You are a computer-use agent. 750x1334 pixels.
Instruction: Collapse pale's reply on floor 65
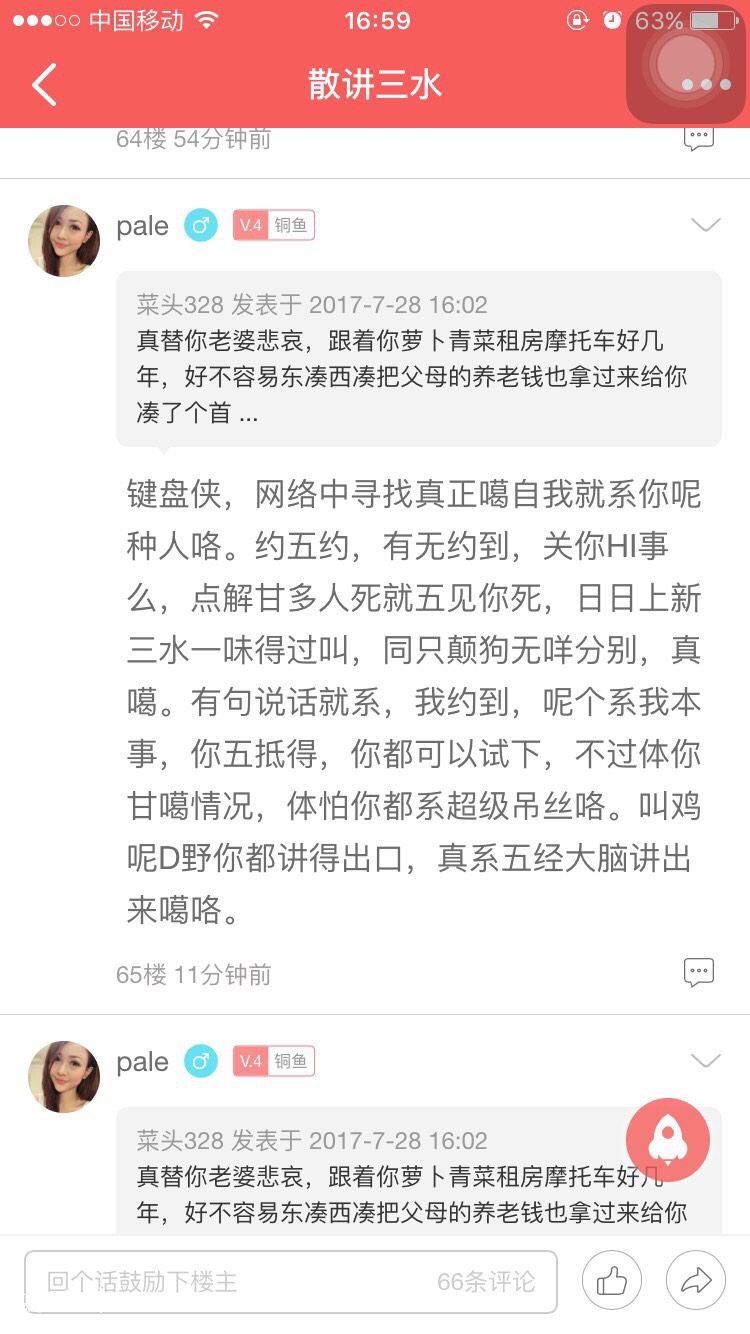tap(706, 224)
